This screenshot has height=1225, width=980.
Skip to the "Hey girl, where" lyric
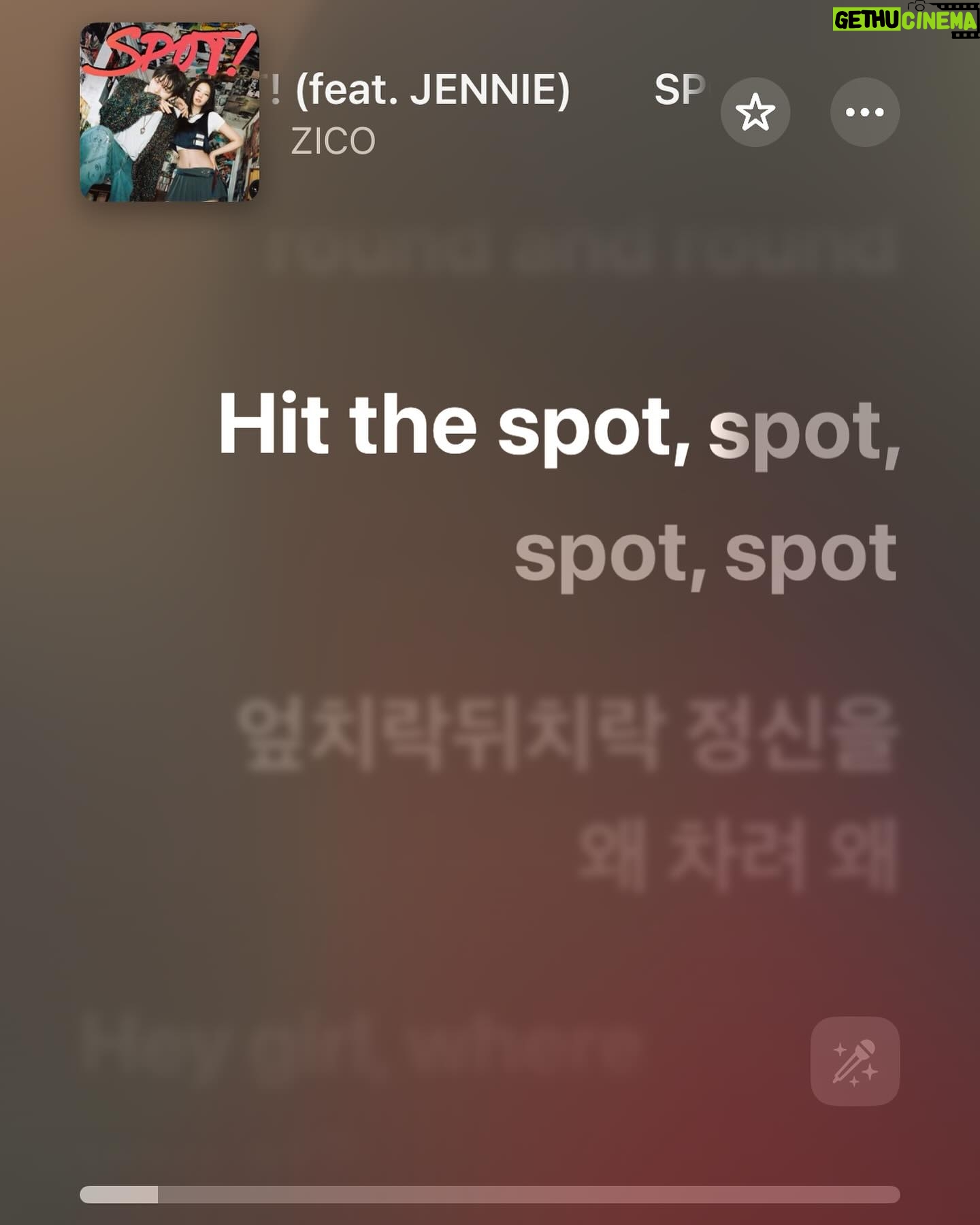361,1045
